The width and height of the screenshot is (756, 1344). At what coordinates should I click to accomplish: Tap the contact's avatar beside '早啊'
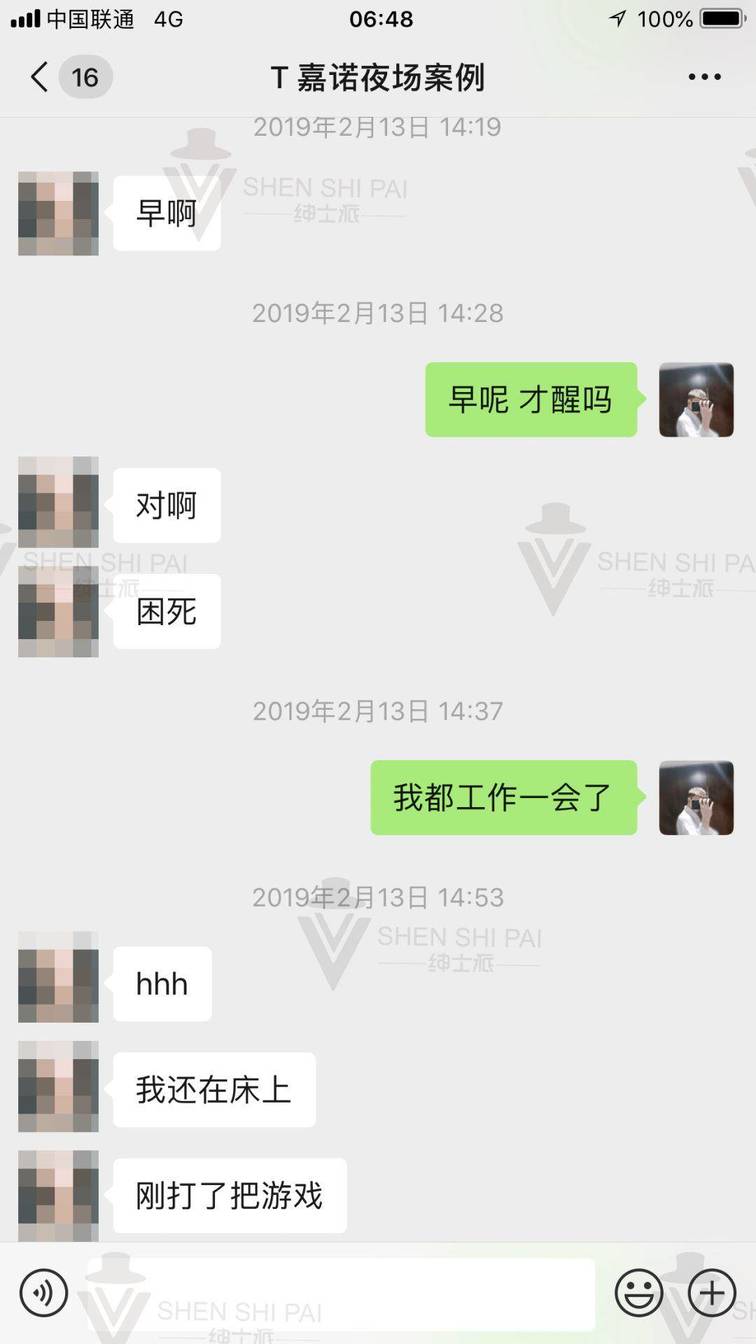click(x=57, y=213)
